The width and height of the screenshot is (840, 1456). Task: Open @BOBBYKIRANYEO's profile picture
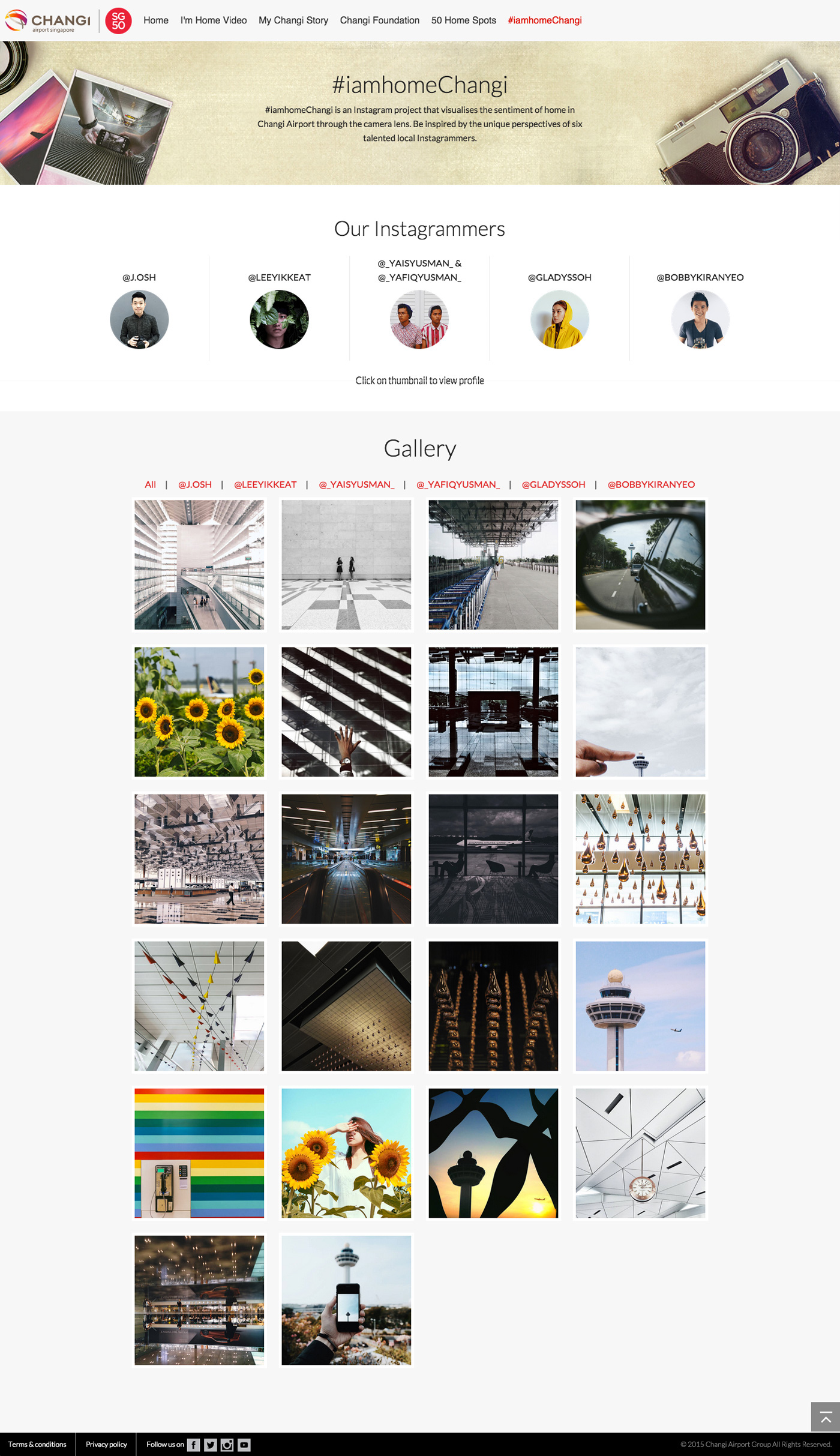pyautogui.click(x=700, y=319)
